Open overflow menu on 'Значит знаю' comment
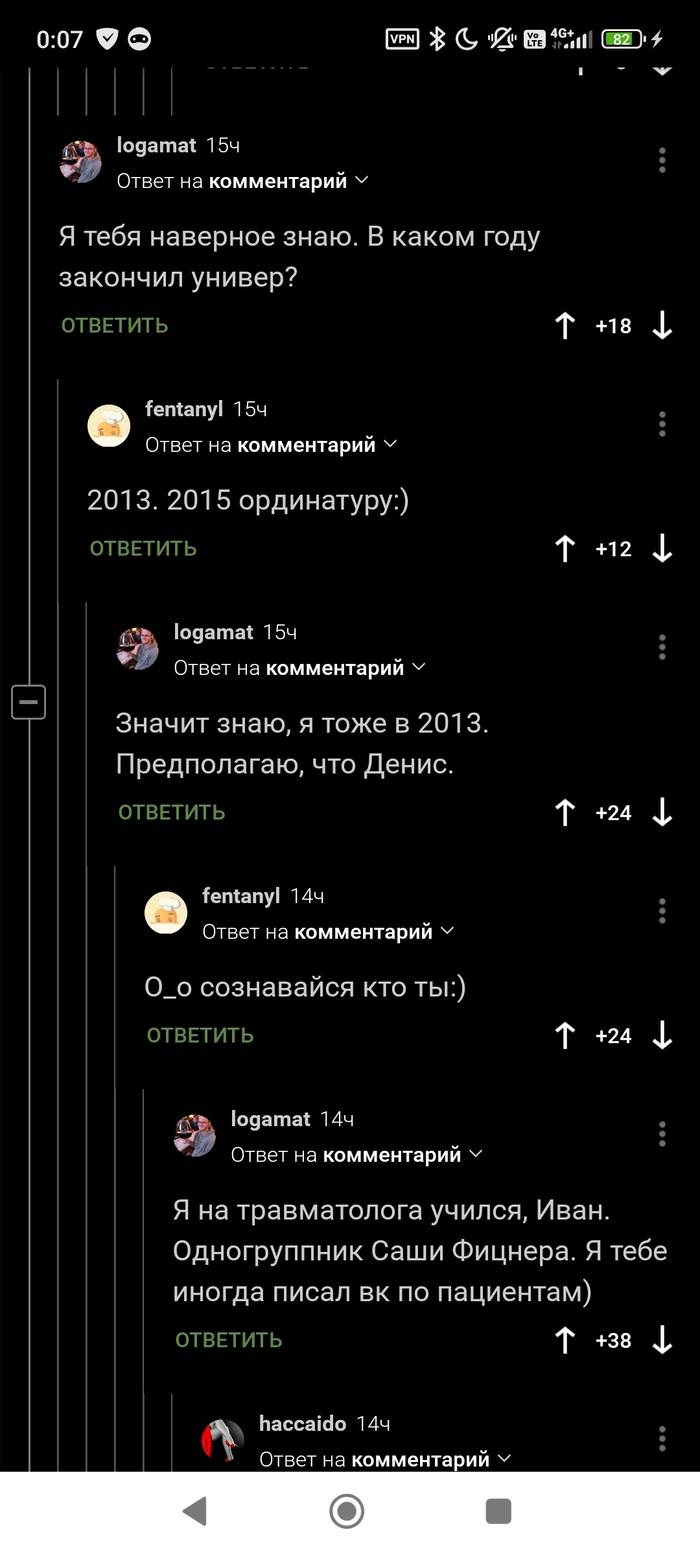 662,647
